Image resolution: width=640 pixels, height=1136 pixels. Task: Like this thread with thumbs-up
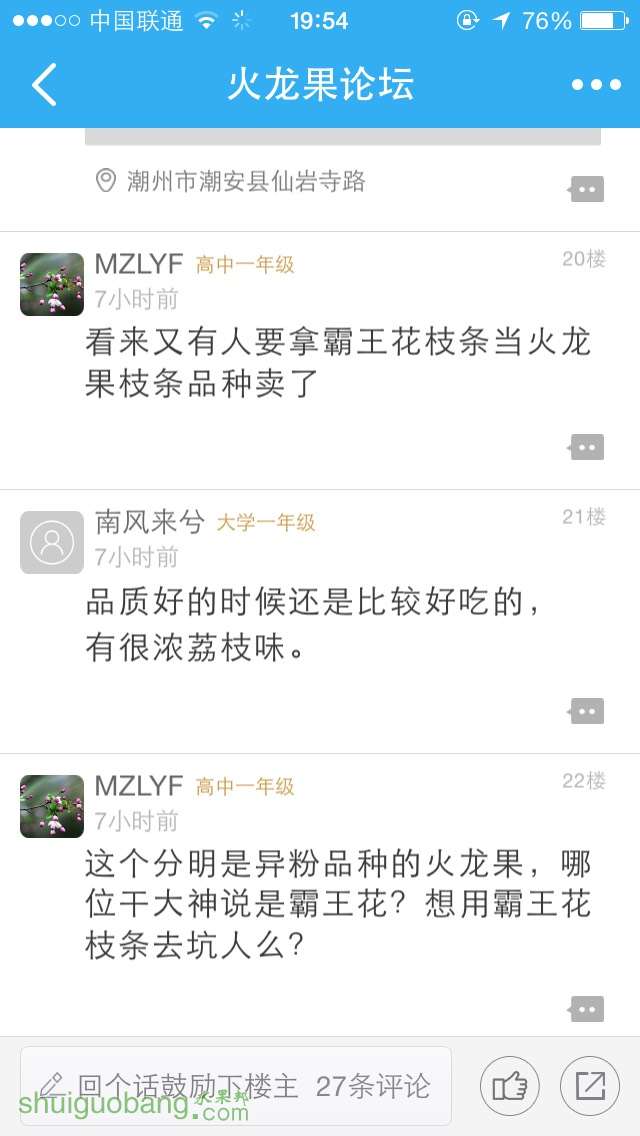point(510,1086)
